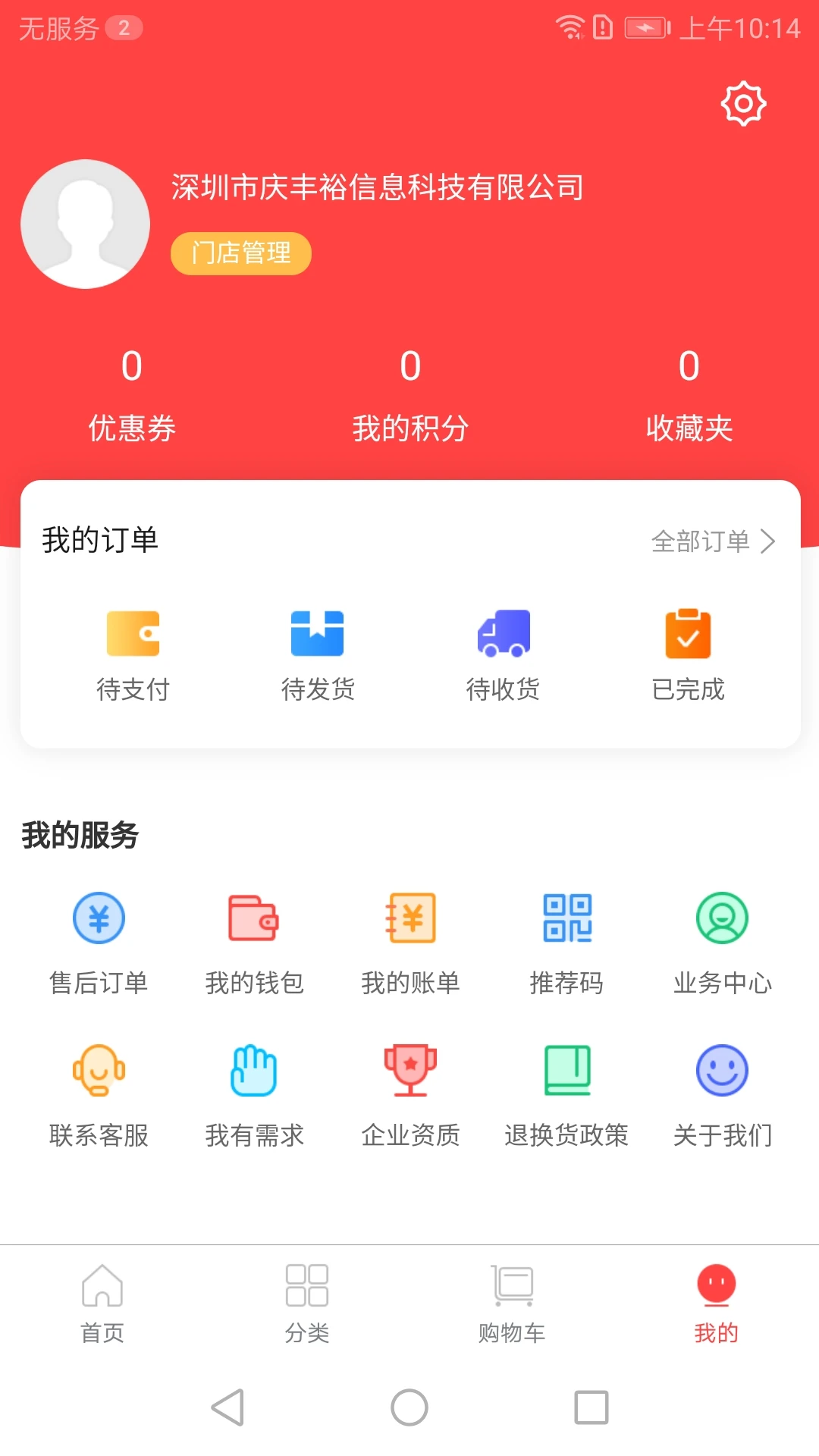Open the settings gear

(743, 103)
